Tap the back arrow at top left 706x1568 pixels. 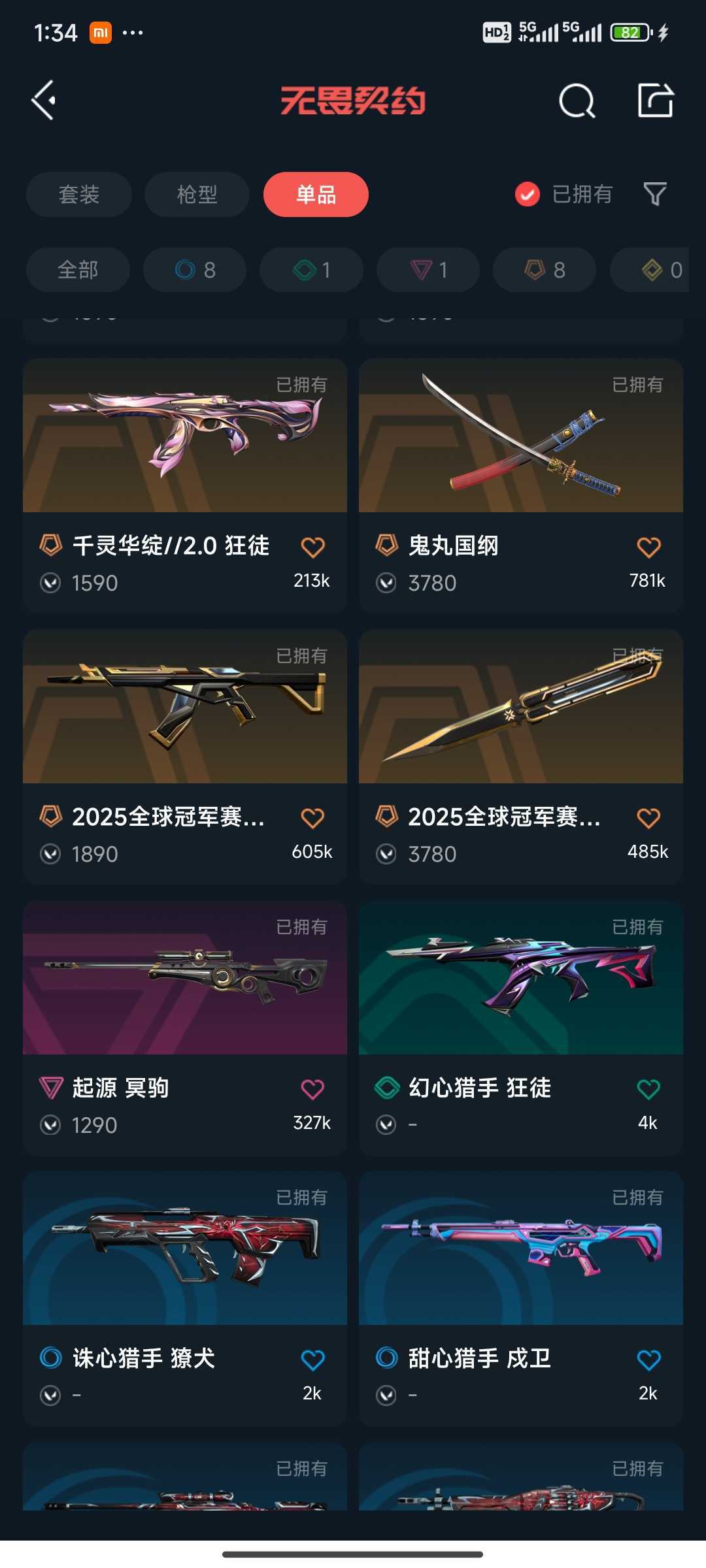click(43, 101)
